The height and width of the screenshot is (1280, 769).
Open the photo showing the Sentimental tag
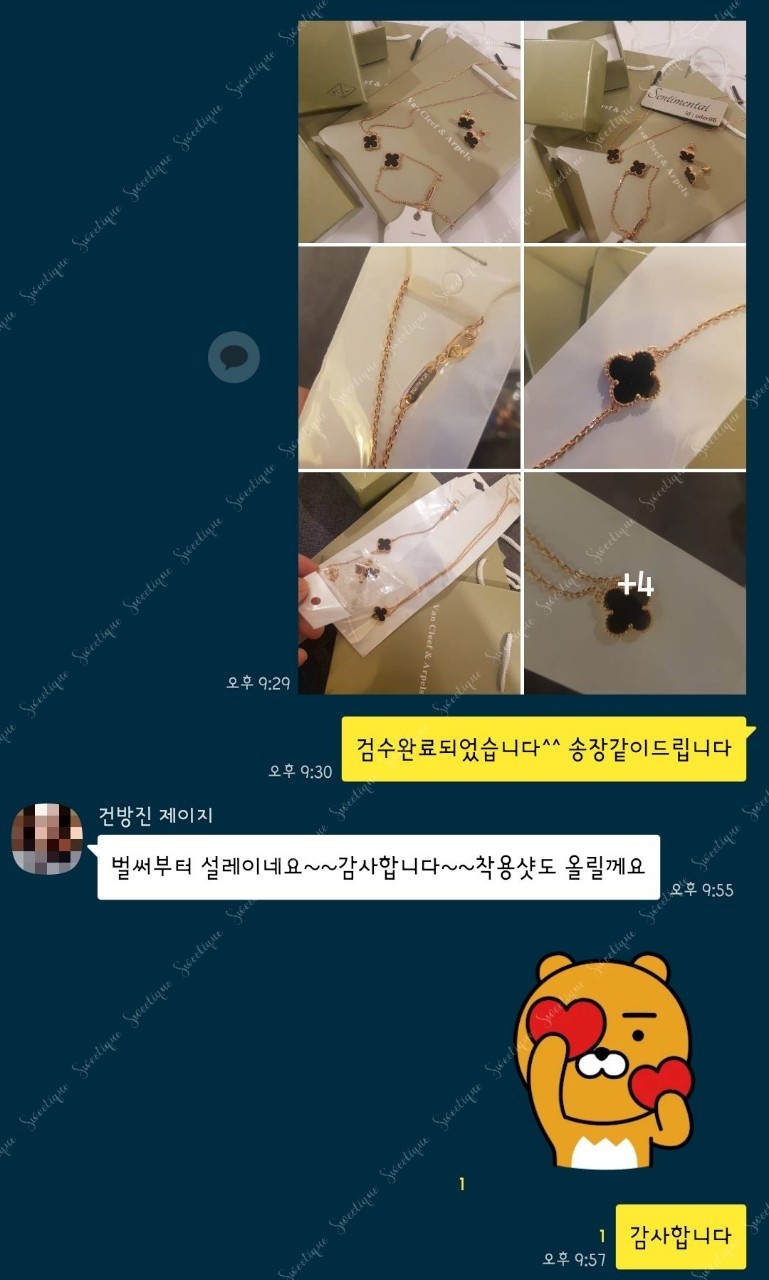click(x=635, y=132)
